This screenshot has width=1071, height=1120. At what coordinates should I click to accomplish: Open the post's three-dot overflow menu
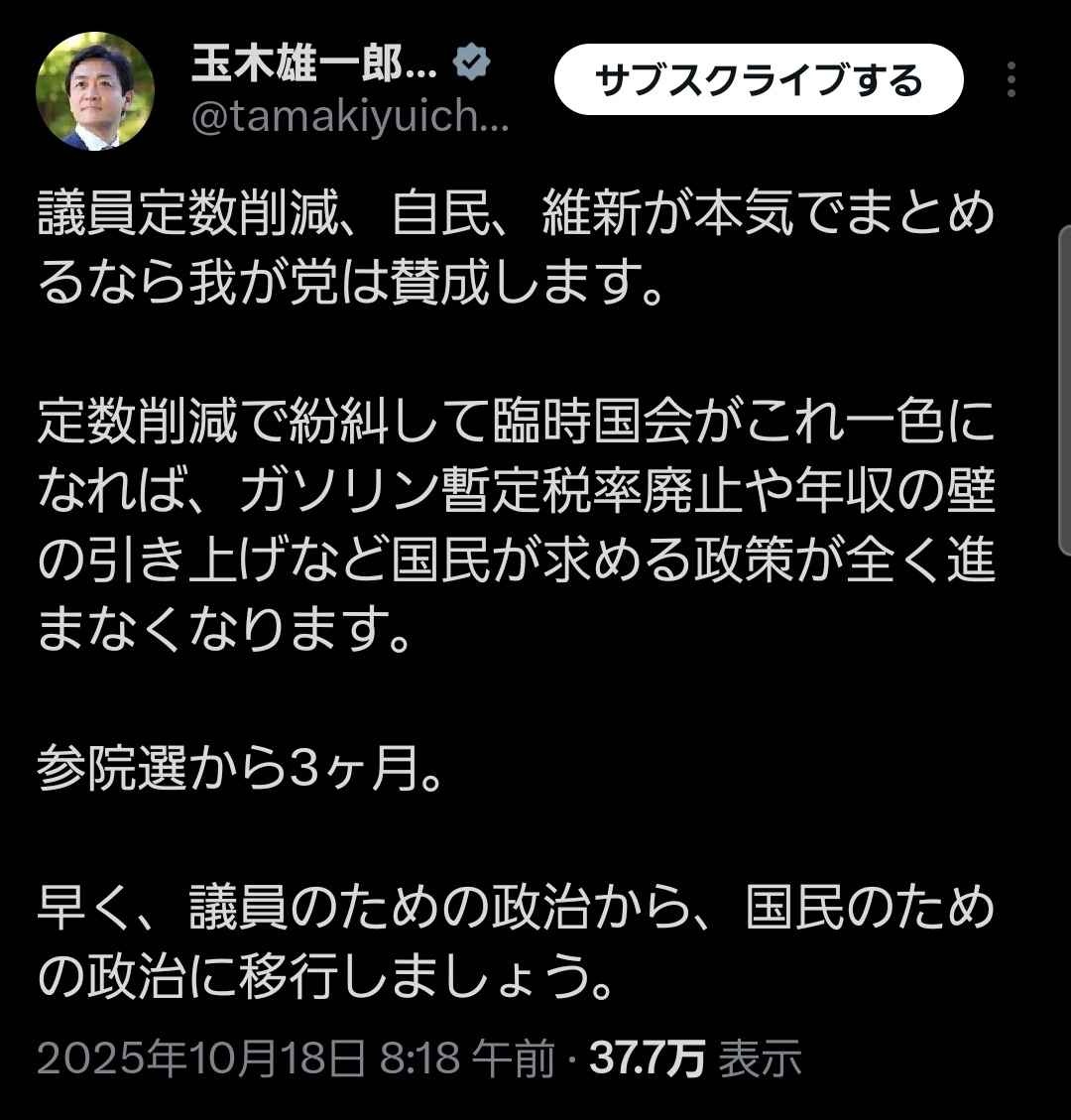tap(1011, 80)
